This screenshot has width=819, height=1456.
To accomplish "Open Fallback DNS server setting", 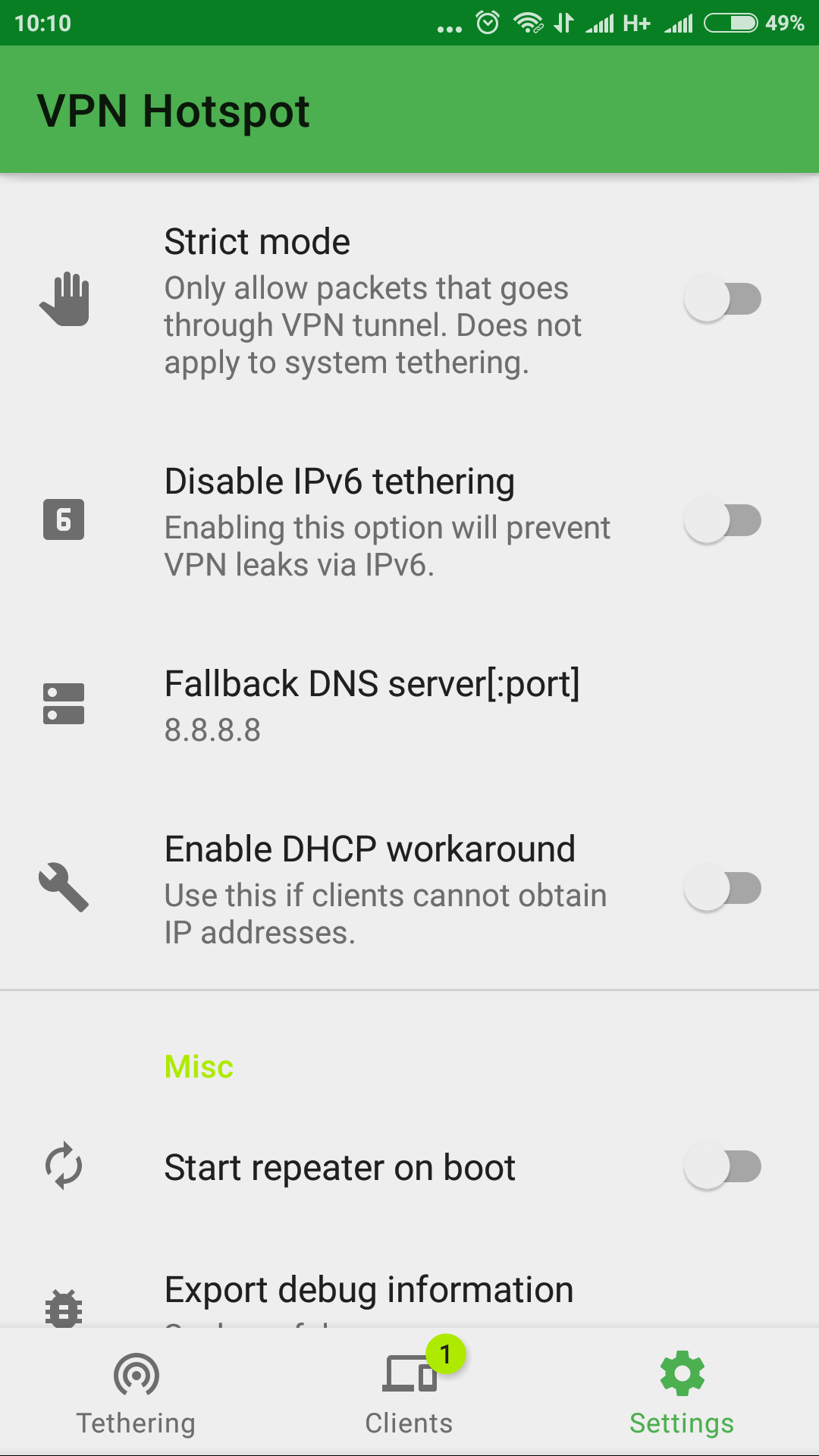I will pos(409,704).
